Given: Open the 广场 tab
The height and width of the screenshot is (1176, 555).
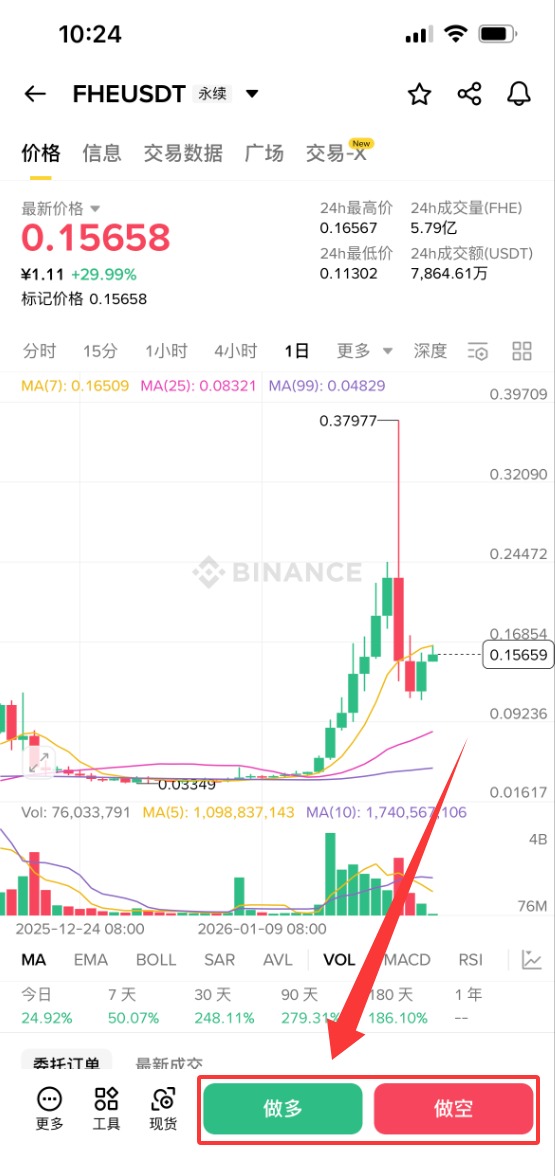Looking at the screenshot, I should point(264,153).
